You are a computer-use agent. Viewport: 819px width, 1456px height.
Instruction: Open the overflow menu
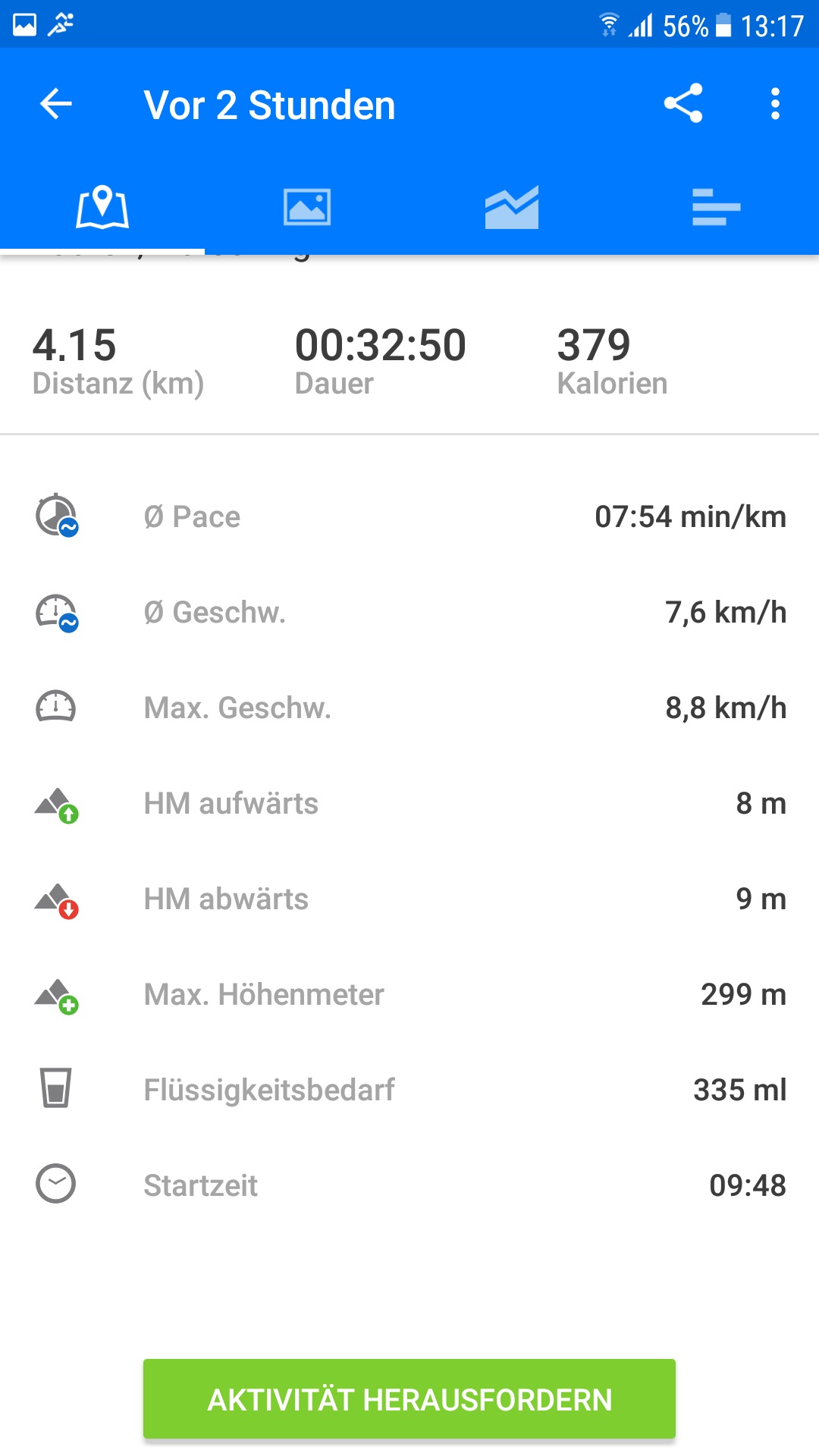click(774, 104)
